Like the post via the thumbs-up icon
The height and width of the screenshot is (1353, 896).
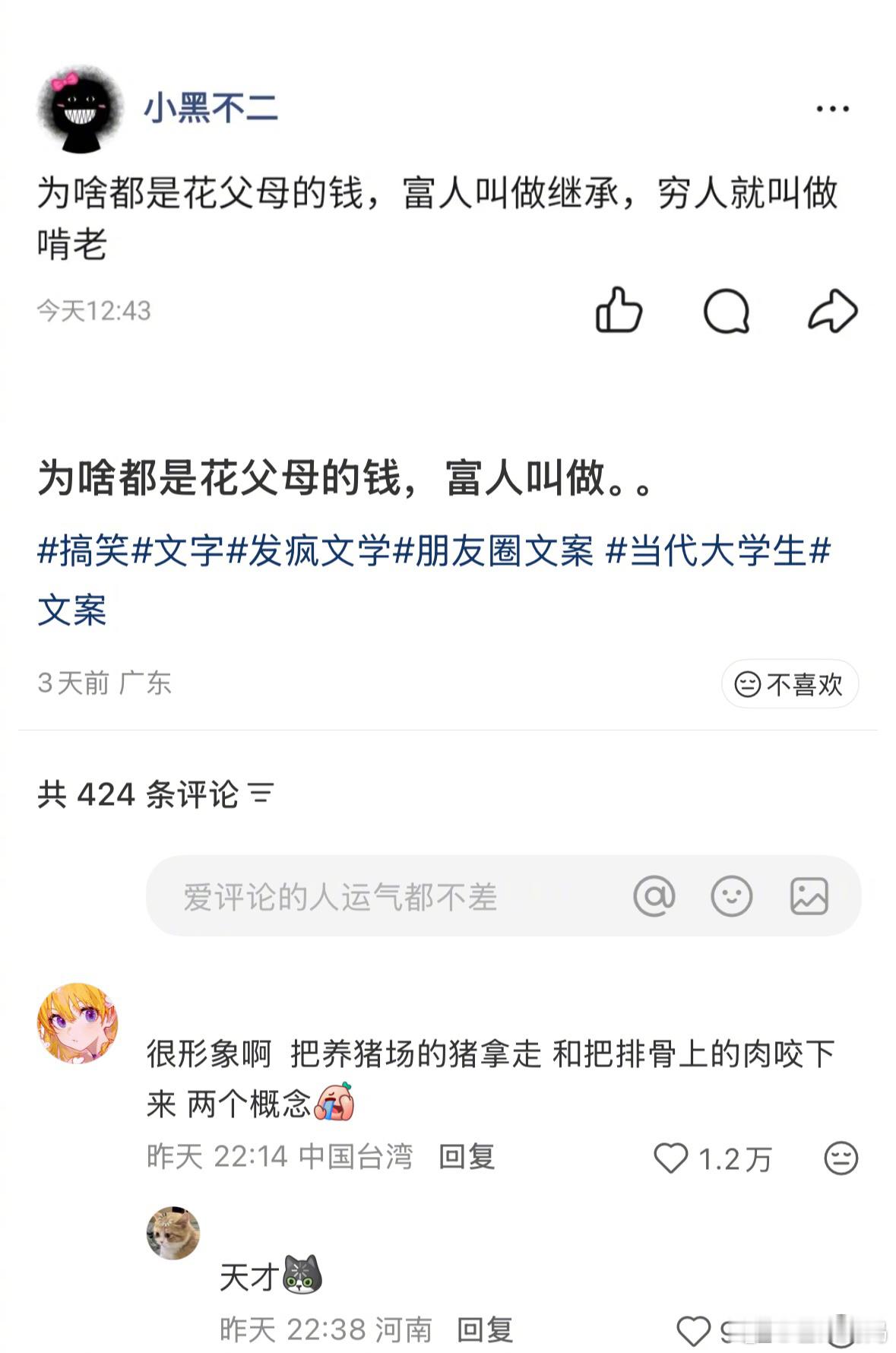tap(619, 309)
